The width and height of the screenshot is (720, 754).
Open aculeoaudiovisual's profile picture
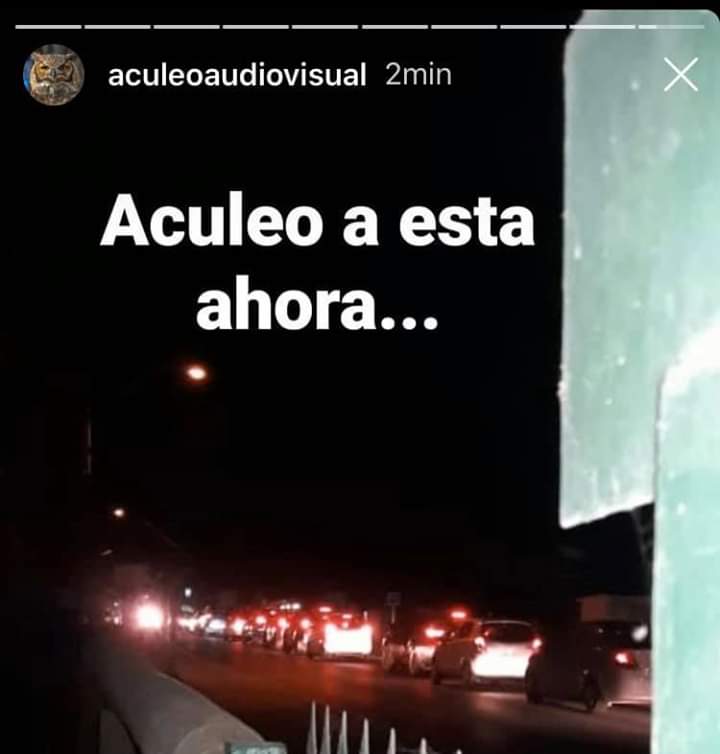tap(53, 75)
